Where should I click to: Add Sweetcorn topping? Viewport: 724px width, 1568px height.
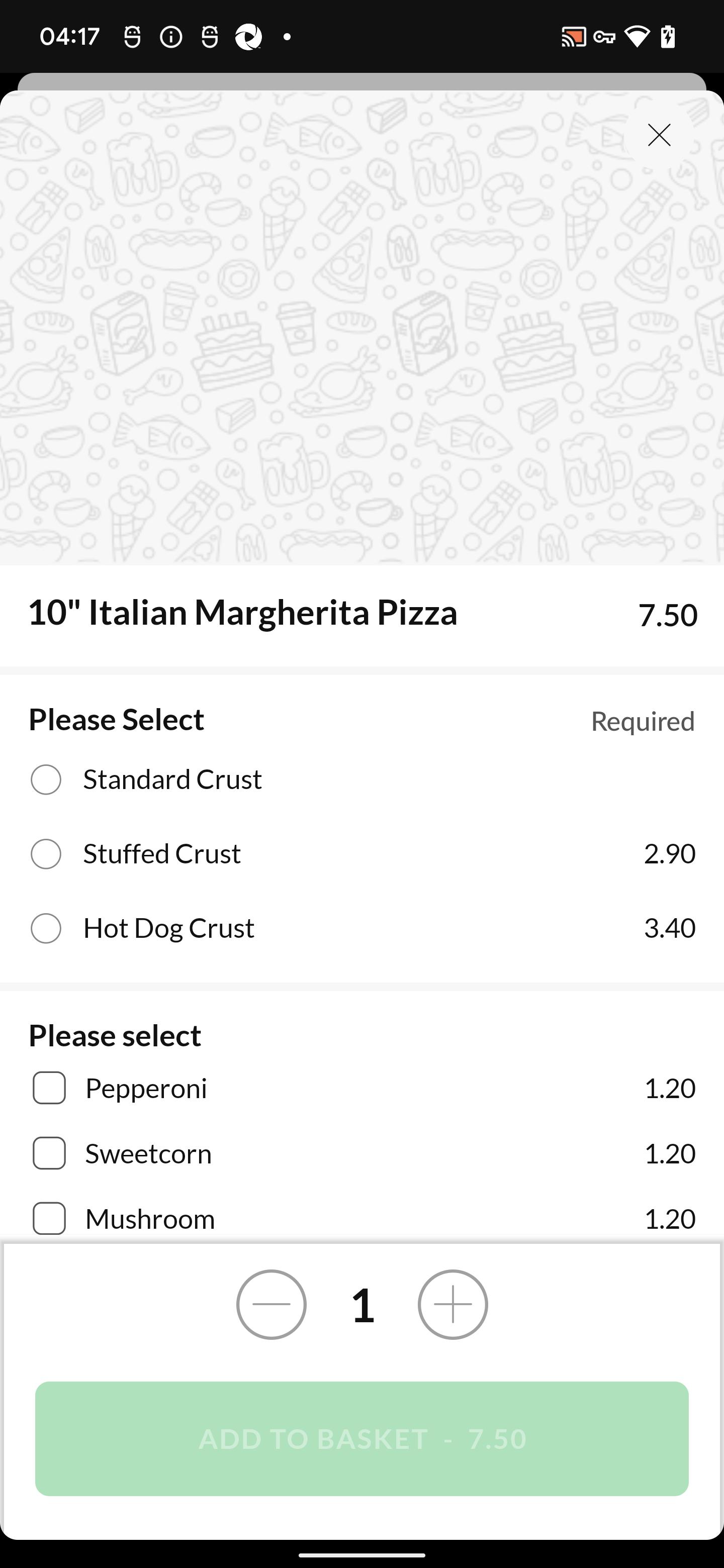point(49,1153)
